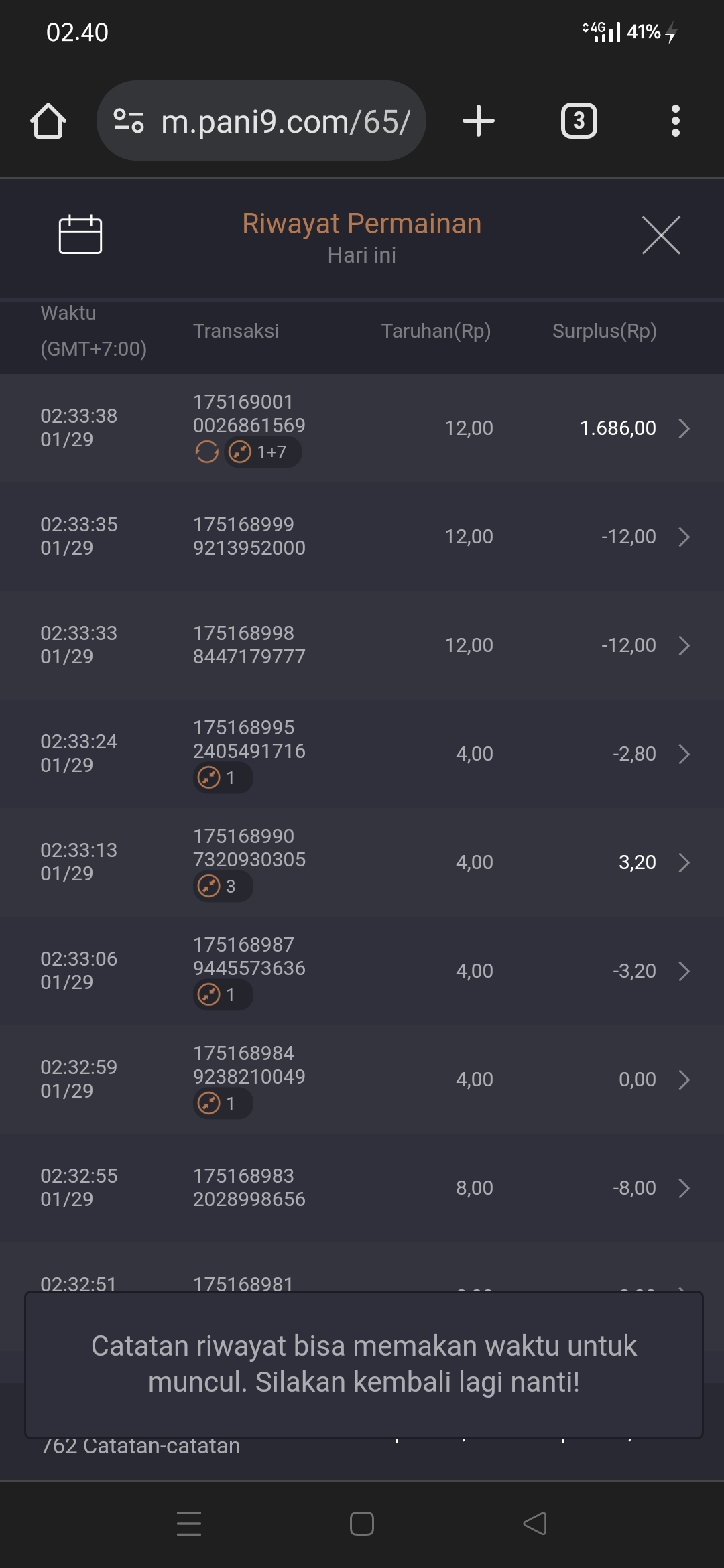Open the 02:33:24 bet details
Image resolution: width=724 pixels, height=1568 pixels.
(683, 754)
